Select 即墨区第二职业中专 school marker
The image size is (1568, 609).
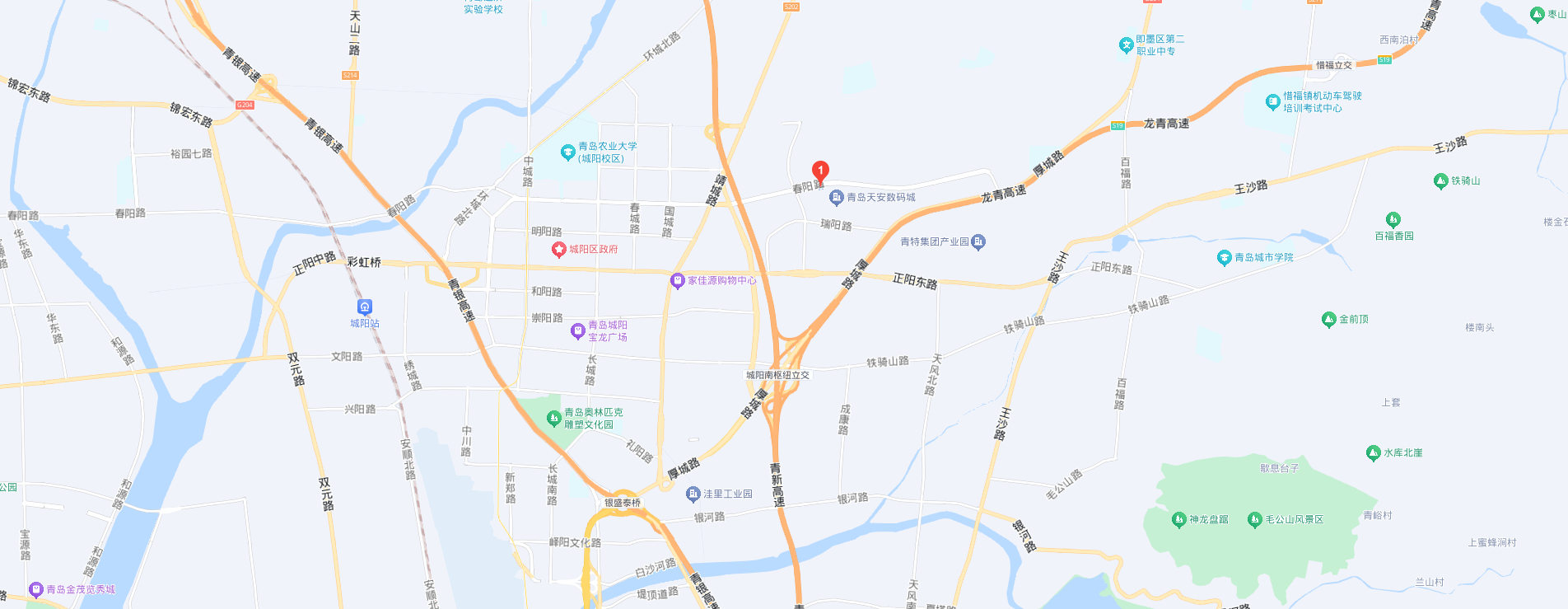click(x=1126, y=45)
